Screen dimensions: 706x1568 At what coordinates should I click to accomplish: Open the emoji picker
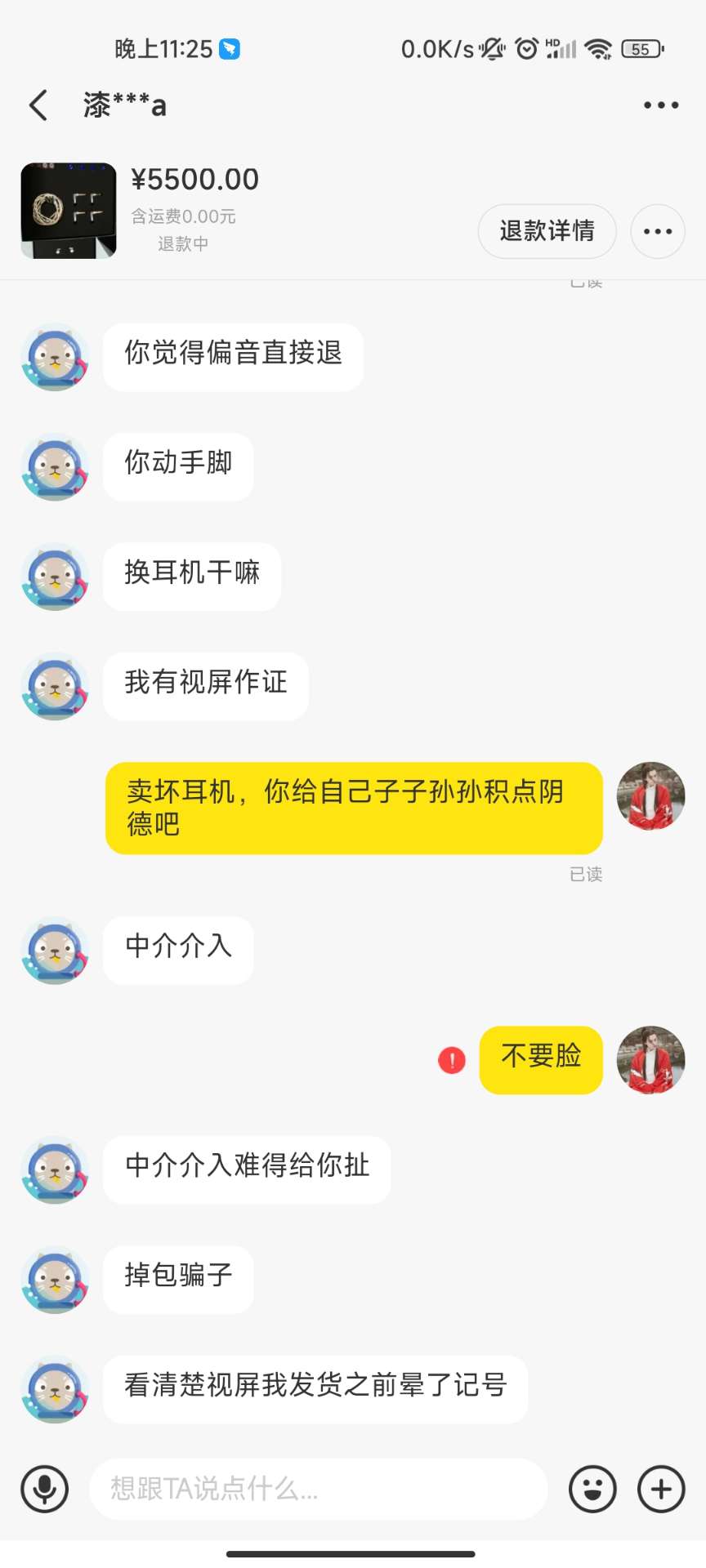pos(592,1489)
